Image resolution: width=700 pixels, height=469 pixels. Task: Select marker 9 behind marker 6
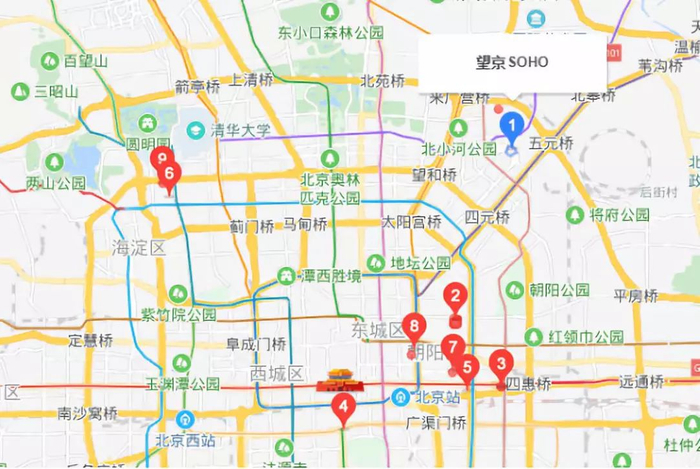[161, 157]
